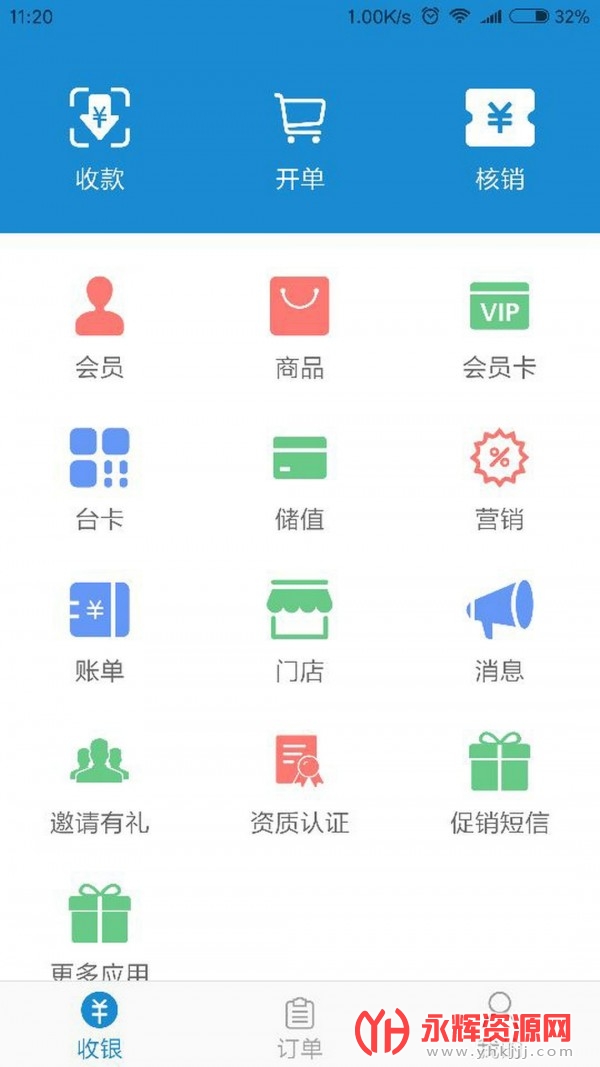Open 资质认证 qualification certification
600x1067 pixels.
[299, 781]
